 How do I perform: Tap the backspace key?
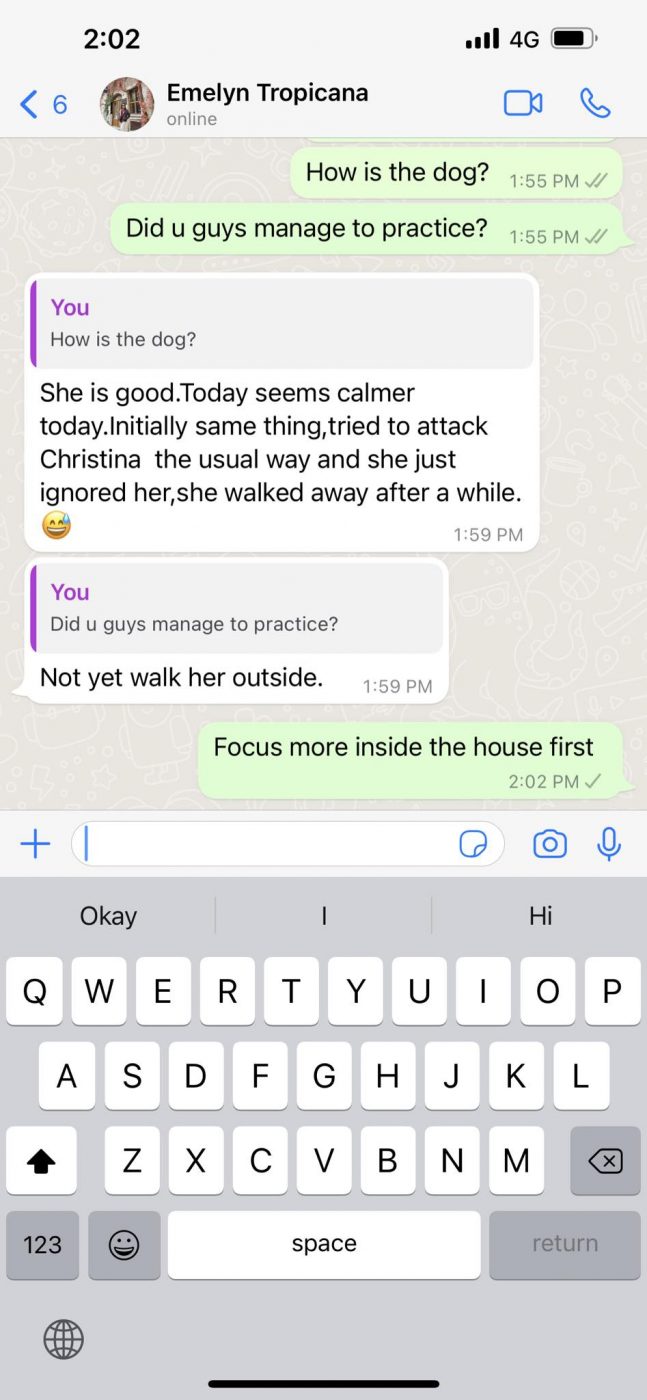point(605,1161)
